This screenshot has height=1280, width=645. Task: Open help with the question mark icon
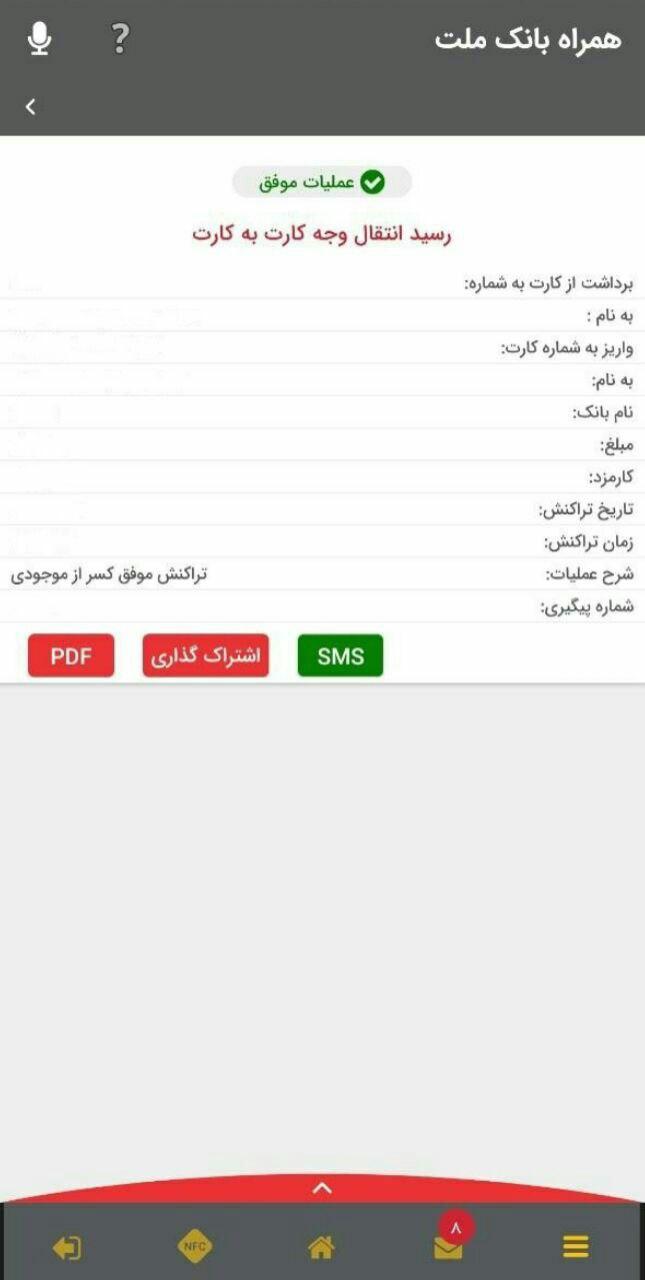pyautogui.click(x=119, y=39)
